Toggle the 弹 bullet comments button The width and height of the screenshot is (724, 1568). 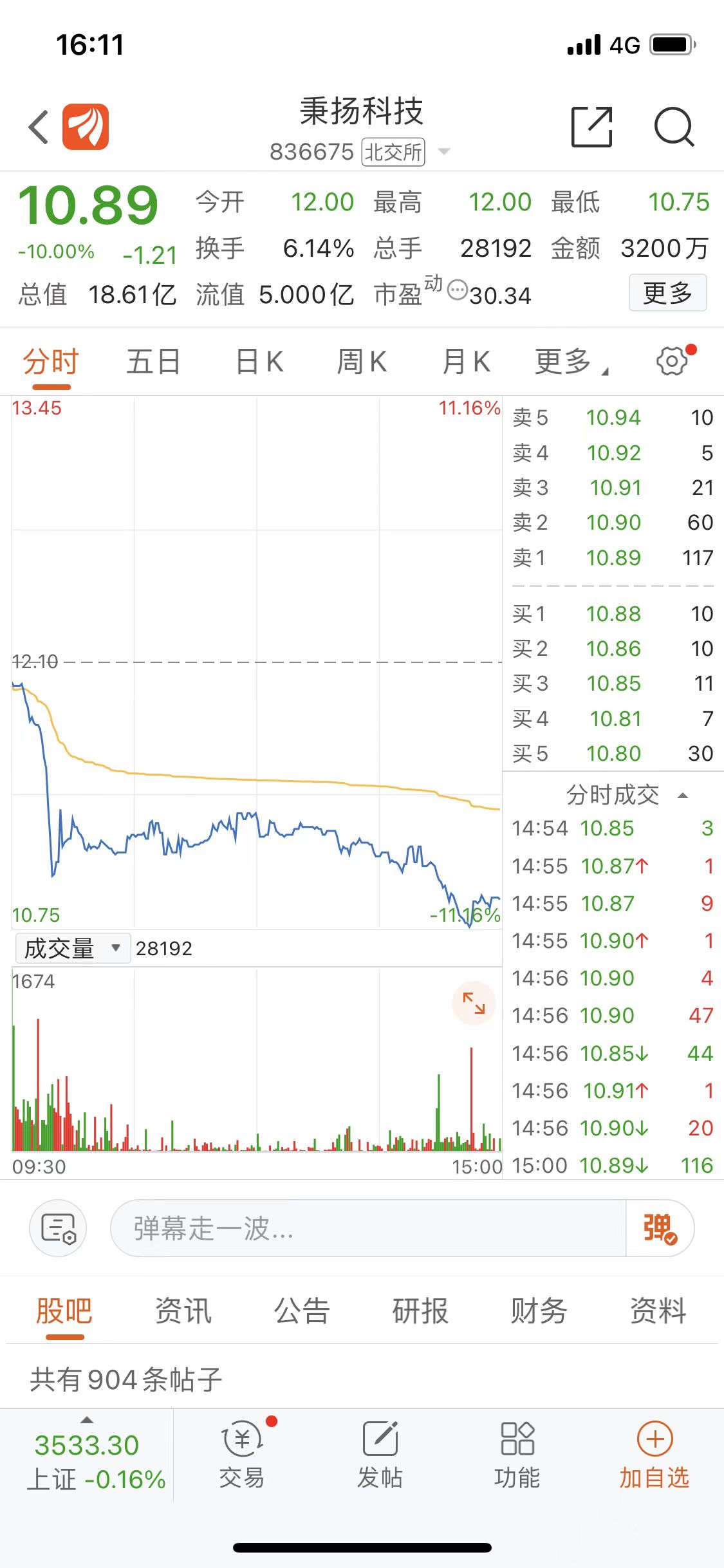point(660,1228)
